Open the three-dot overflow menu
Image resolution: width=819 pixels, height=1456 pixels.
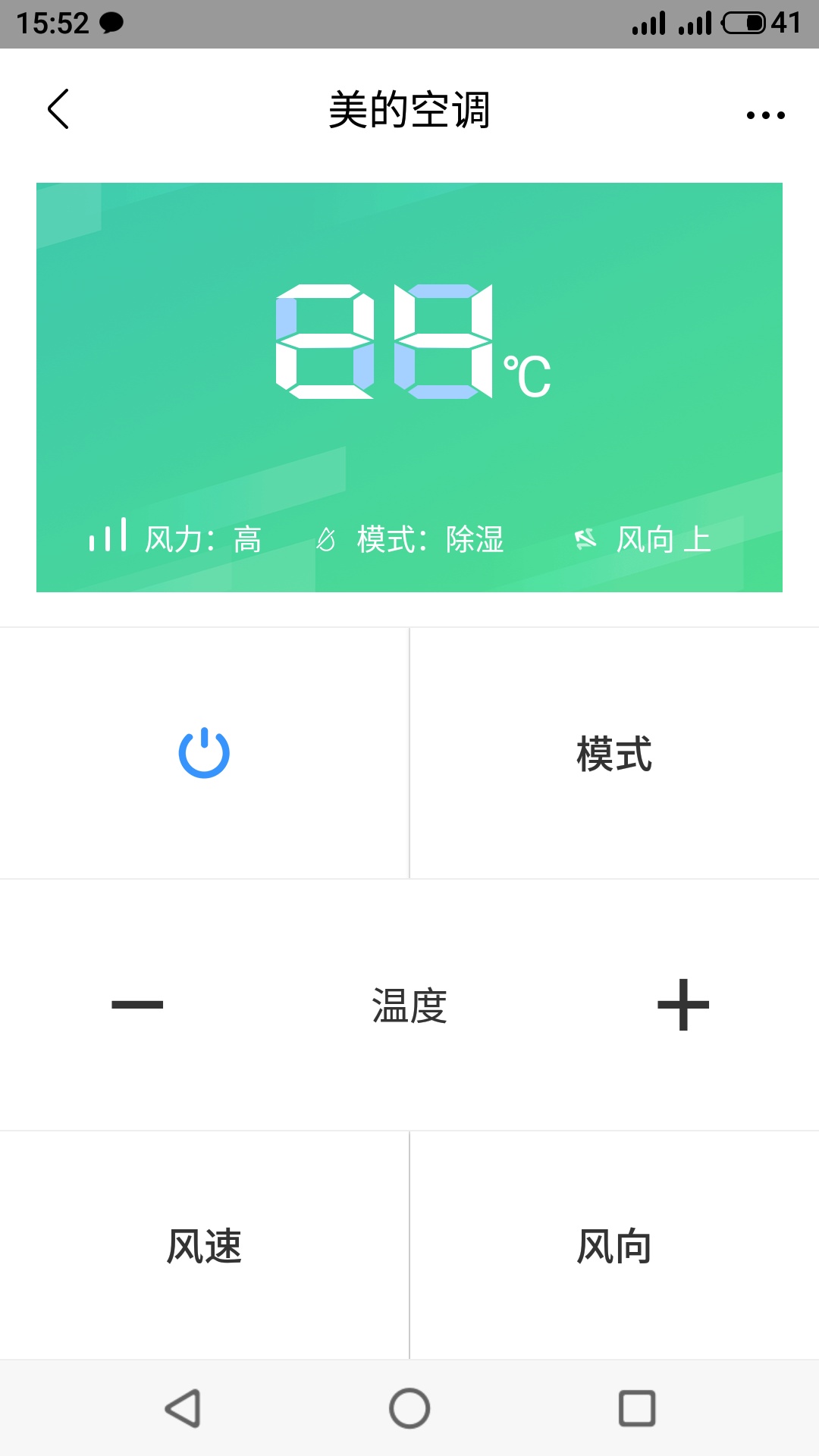tap(765, 115)
